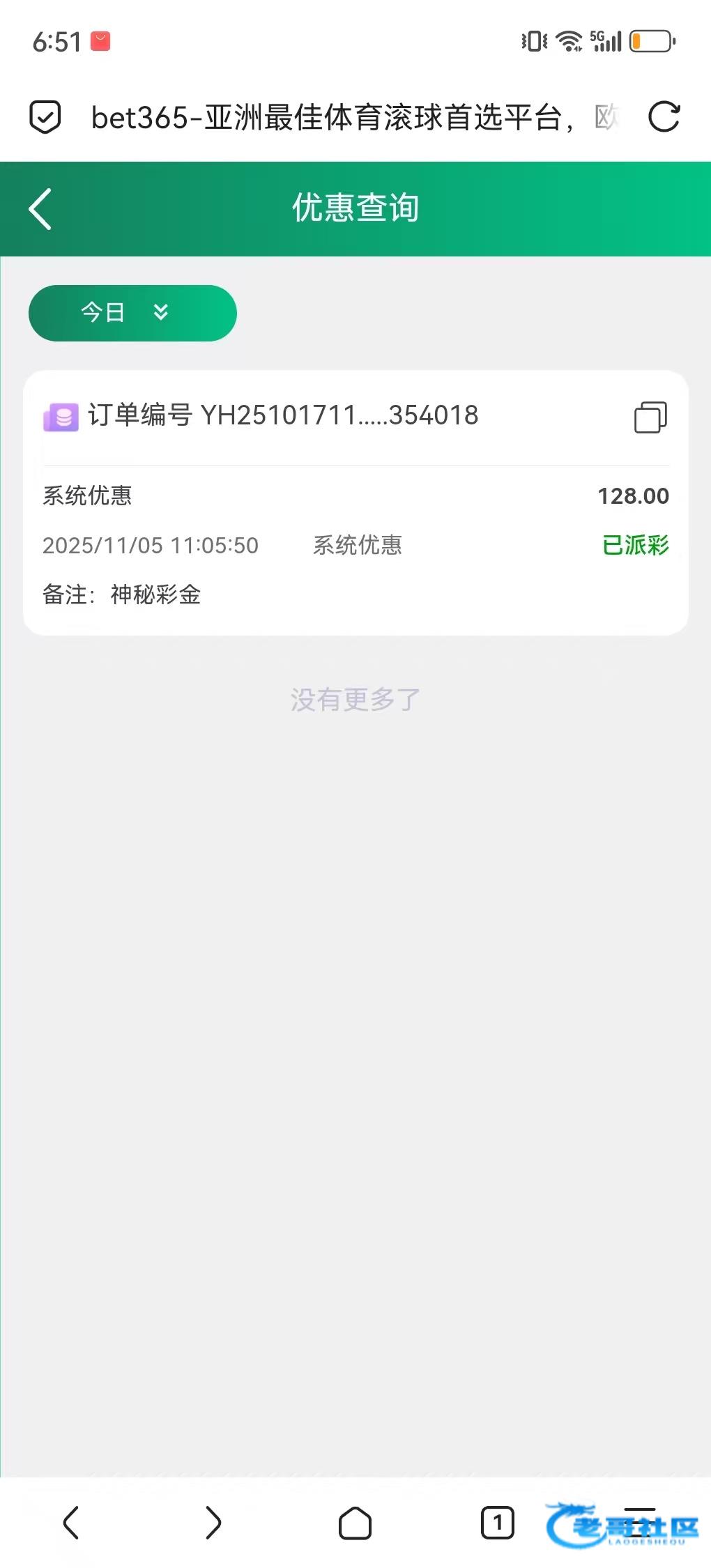Reload the page in the browser

(x=663, y=116)
